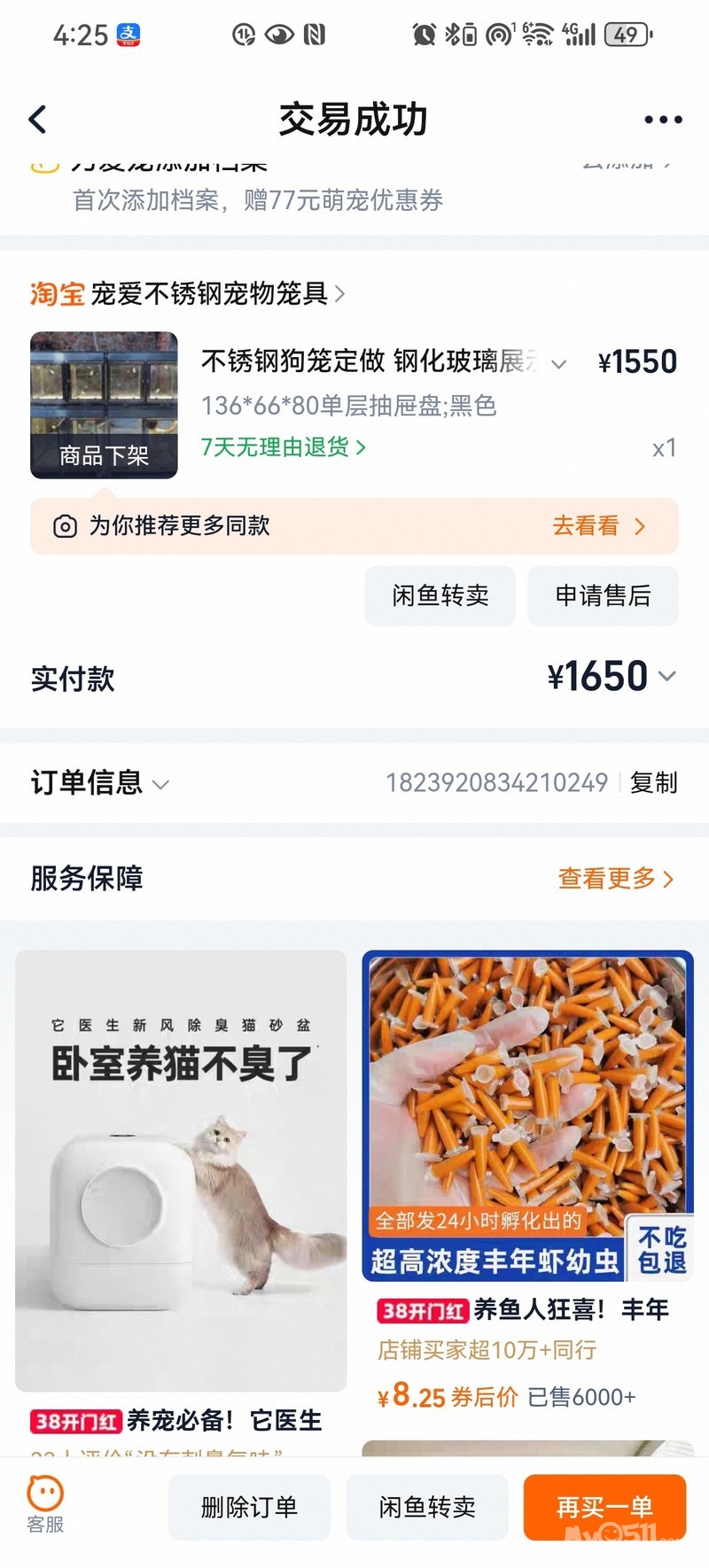
Task: Open the three-dot overflow menu
Action: pyautogui.click(x=663, y=120)
